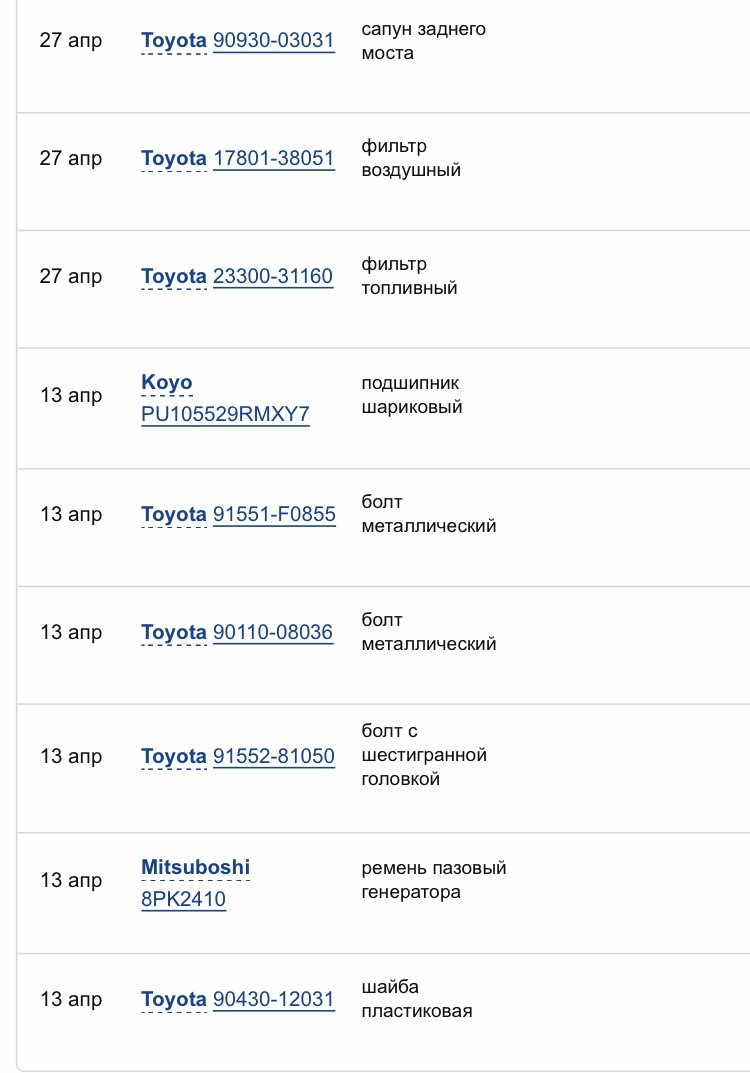
Task: Open the fuel filter part 23300-31160 link
Action: (x=274, y=276)
